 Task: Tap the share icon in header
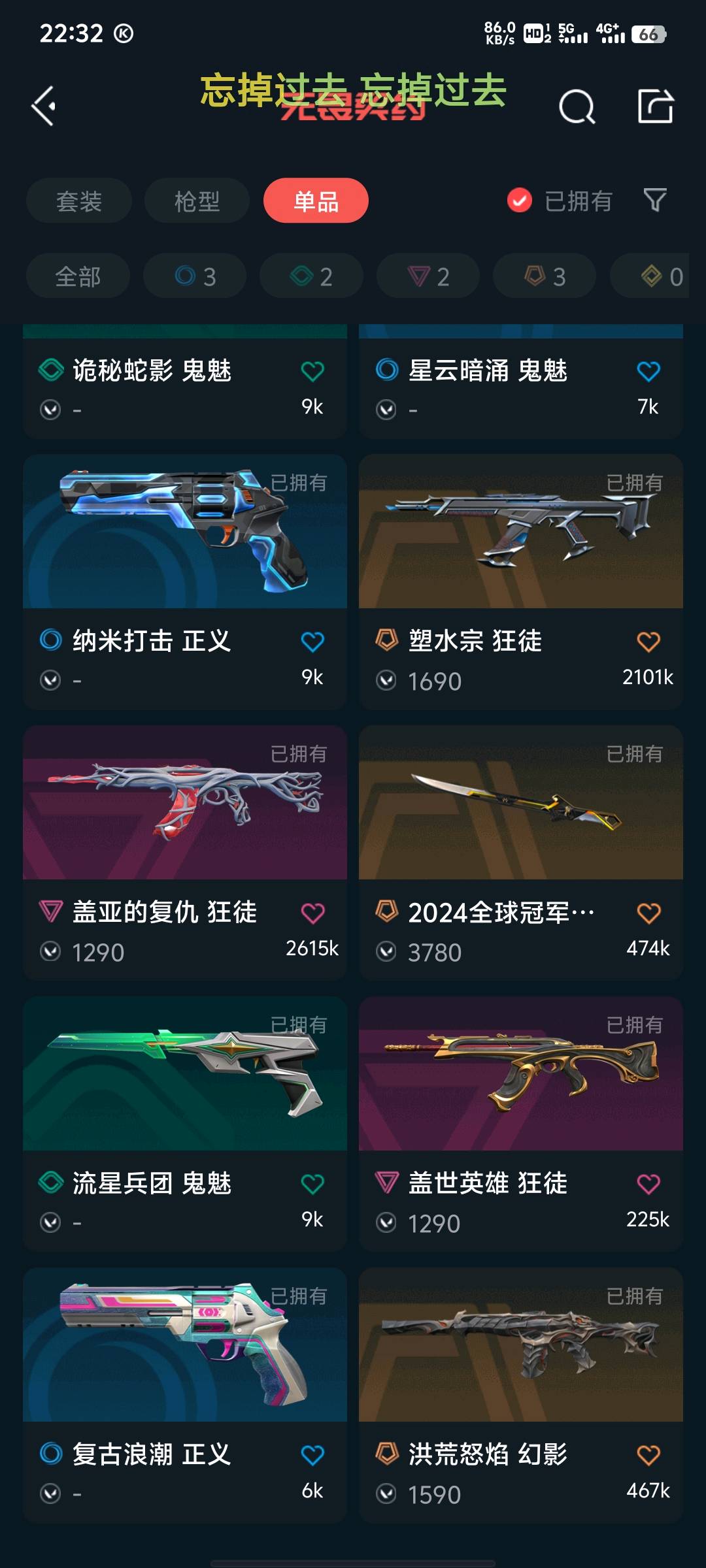point(656,106)
